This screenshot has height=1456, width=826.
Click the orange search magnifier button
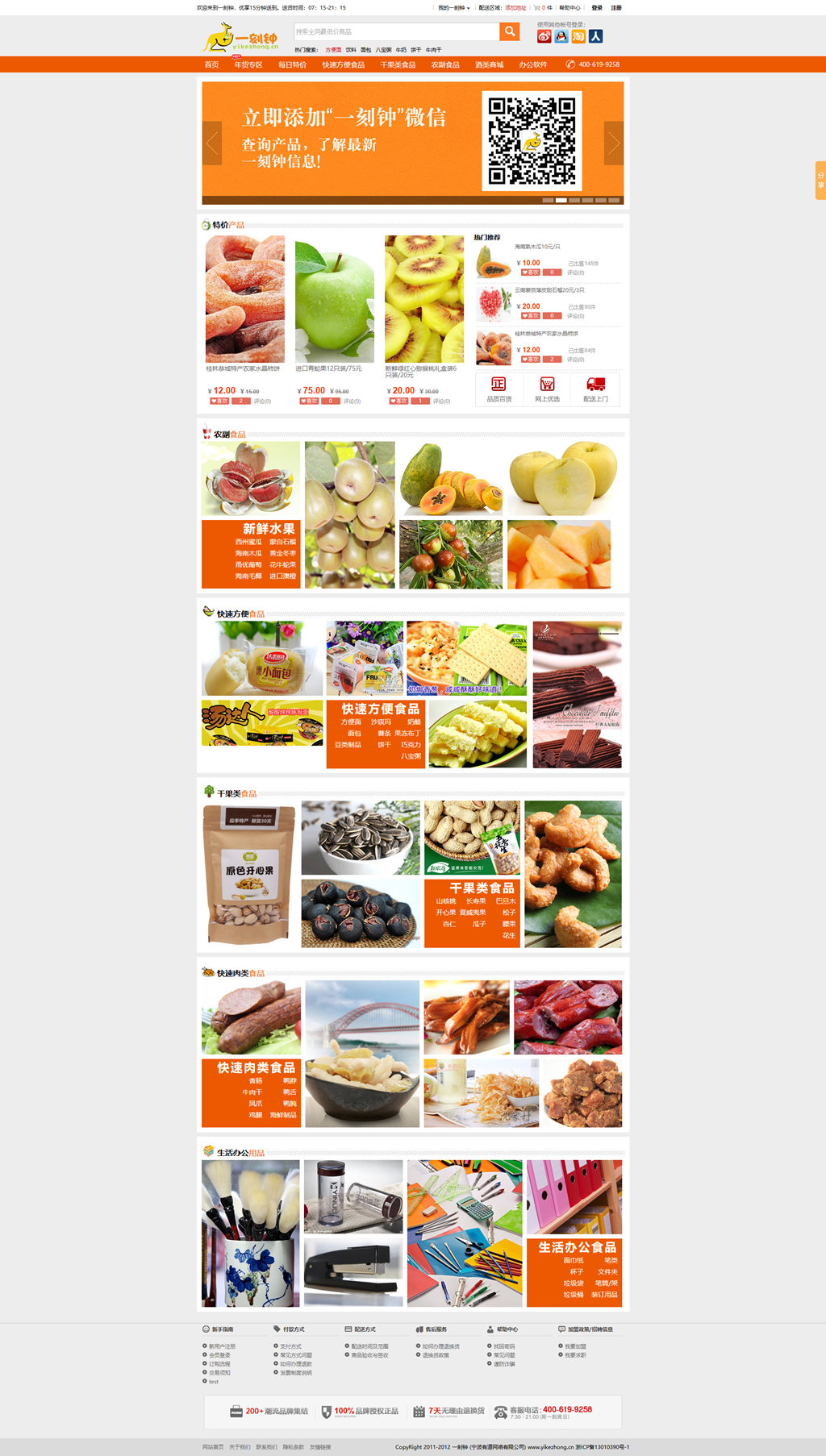coord(509,31)
